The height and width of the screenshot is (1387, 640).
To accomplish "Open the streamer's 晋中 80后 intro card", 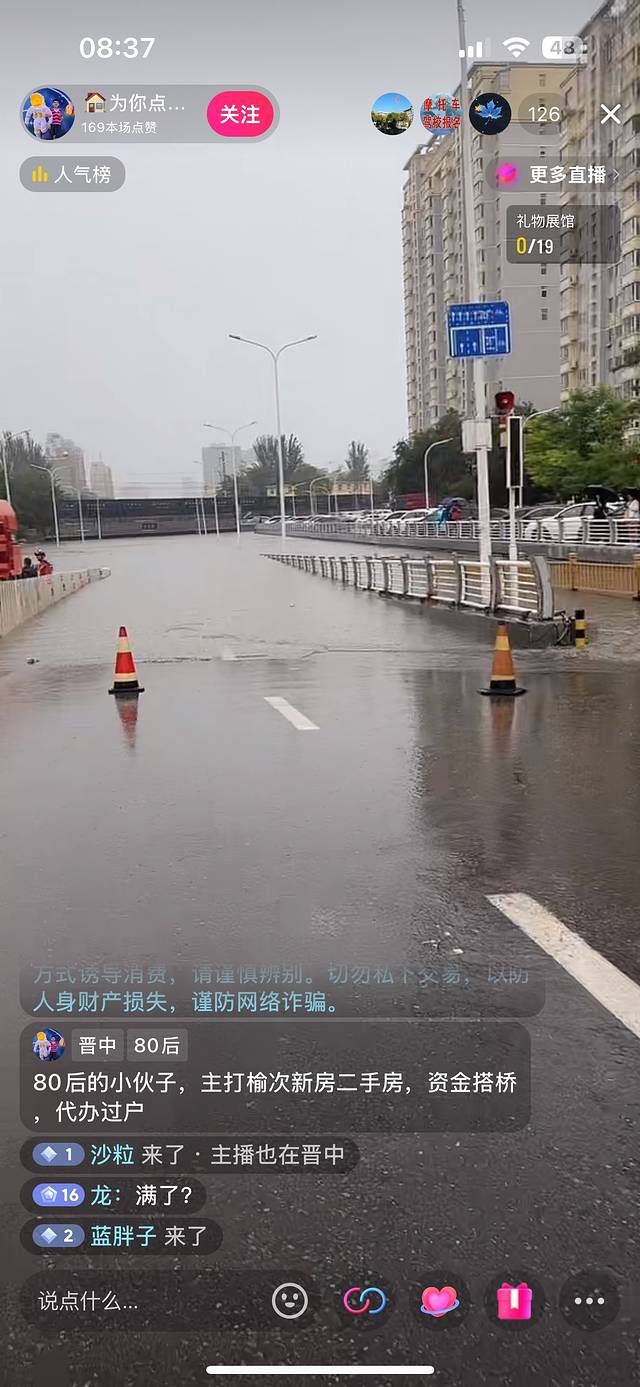I will [x=275, y=1076].
